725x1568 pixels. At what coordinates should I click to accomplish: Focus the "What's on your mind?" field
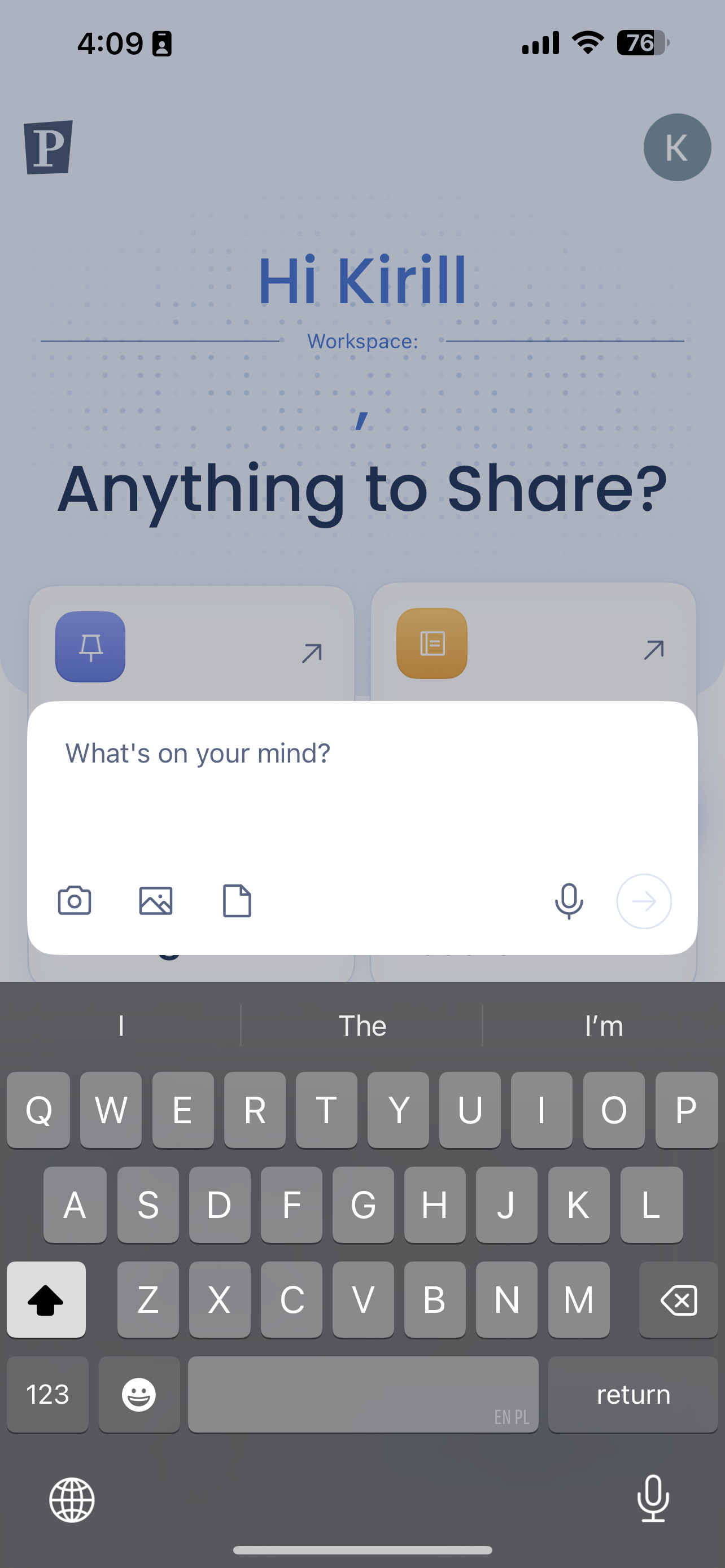(361, 791)
